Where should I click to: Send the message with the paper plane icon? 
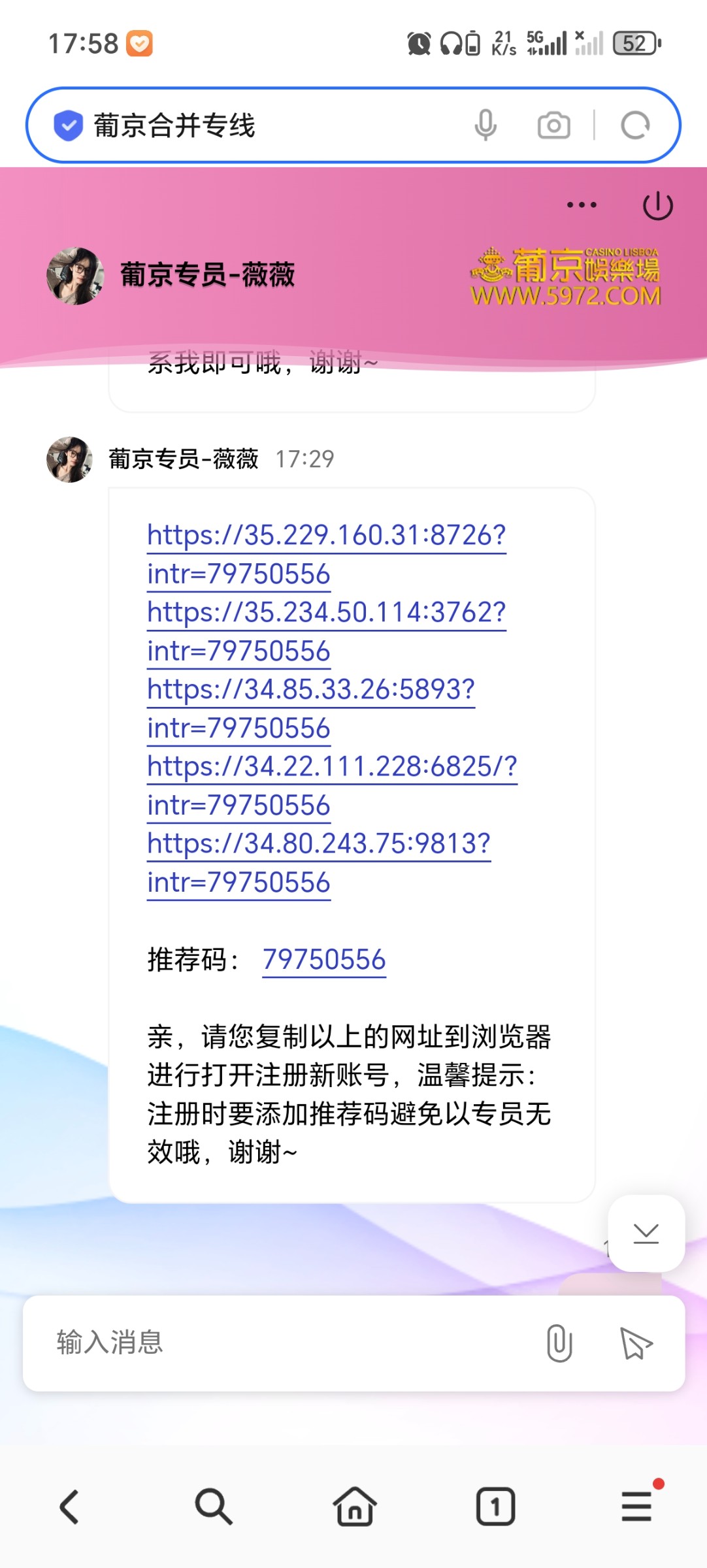[636, 1343]
